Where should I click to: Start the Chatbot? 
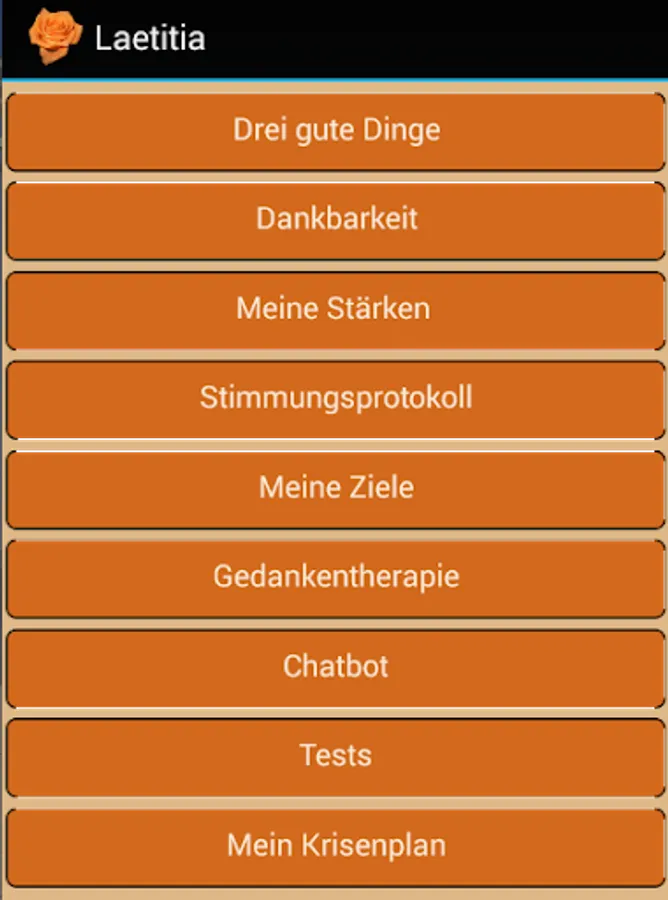pyautogui.click(x=336, y=667)
